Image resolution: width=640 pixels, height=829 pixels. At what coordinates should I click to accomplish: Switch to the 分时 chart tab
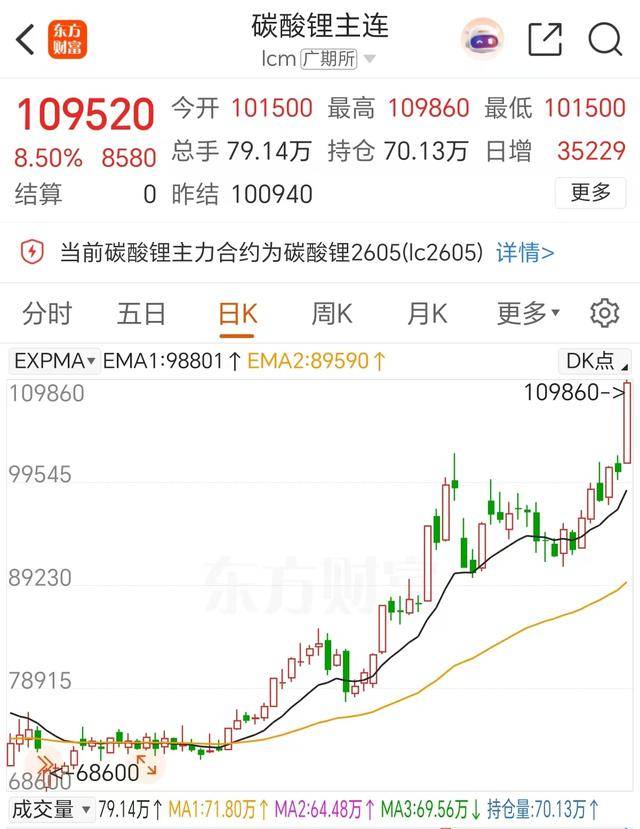[x=47, y=314]
